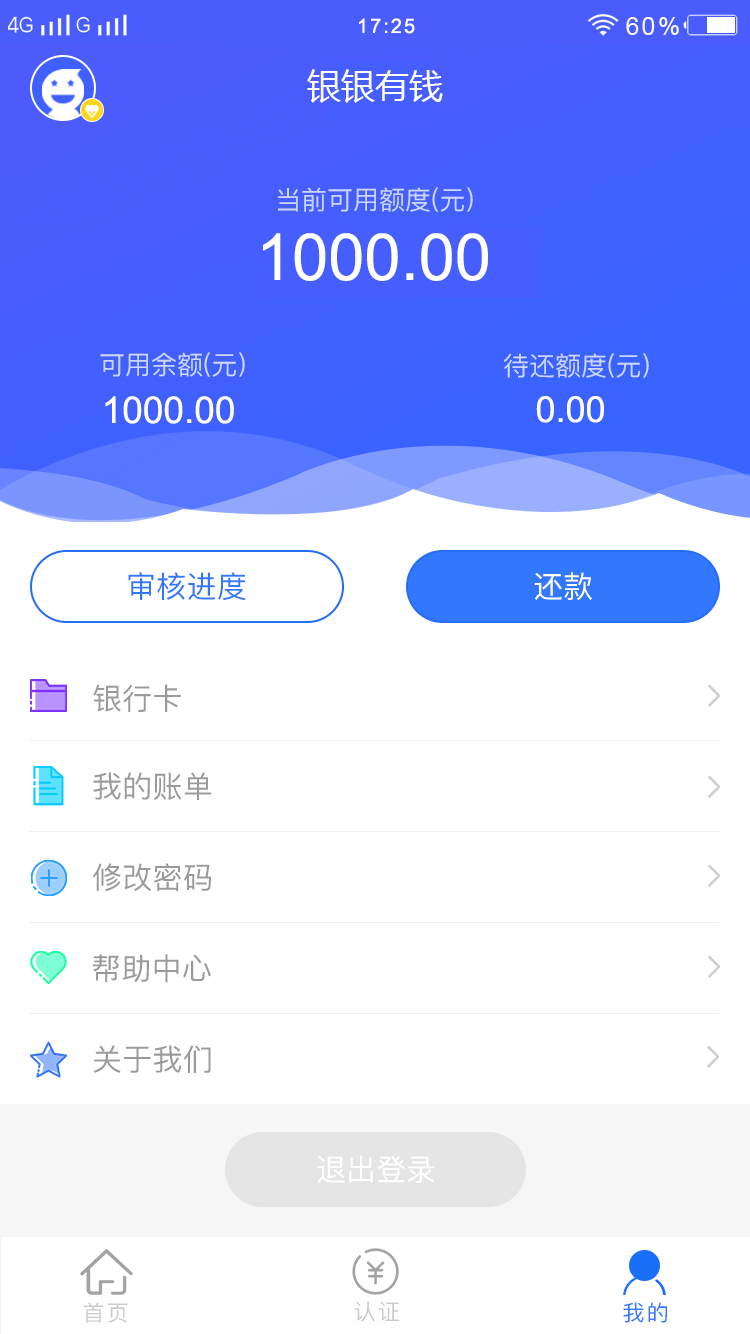View 我的账单 bills

375,786
